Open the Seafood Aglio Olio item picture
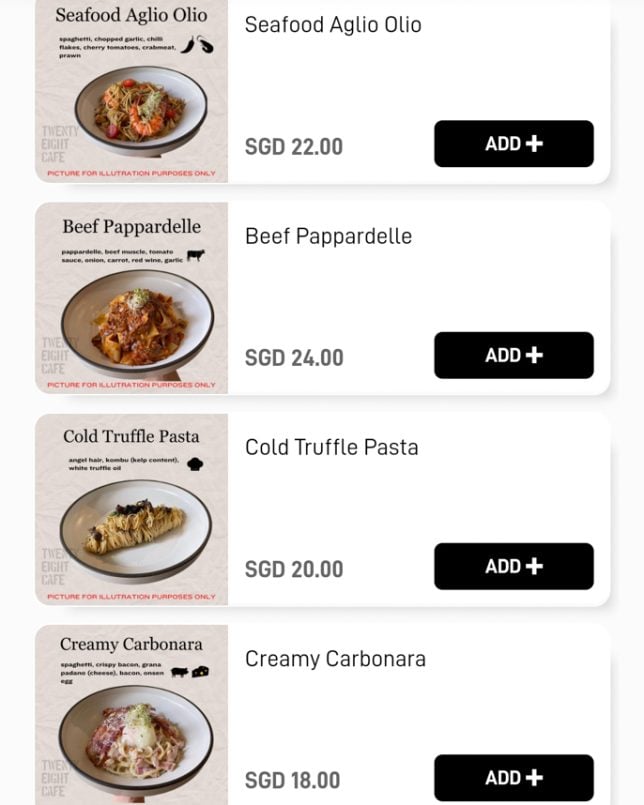Screen dimensions: 644x805 131,92
